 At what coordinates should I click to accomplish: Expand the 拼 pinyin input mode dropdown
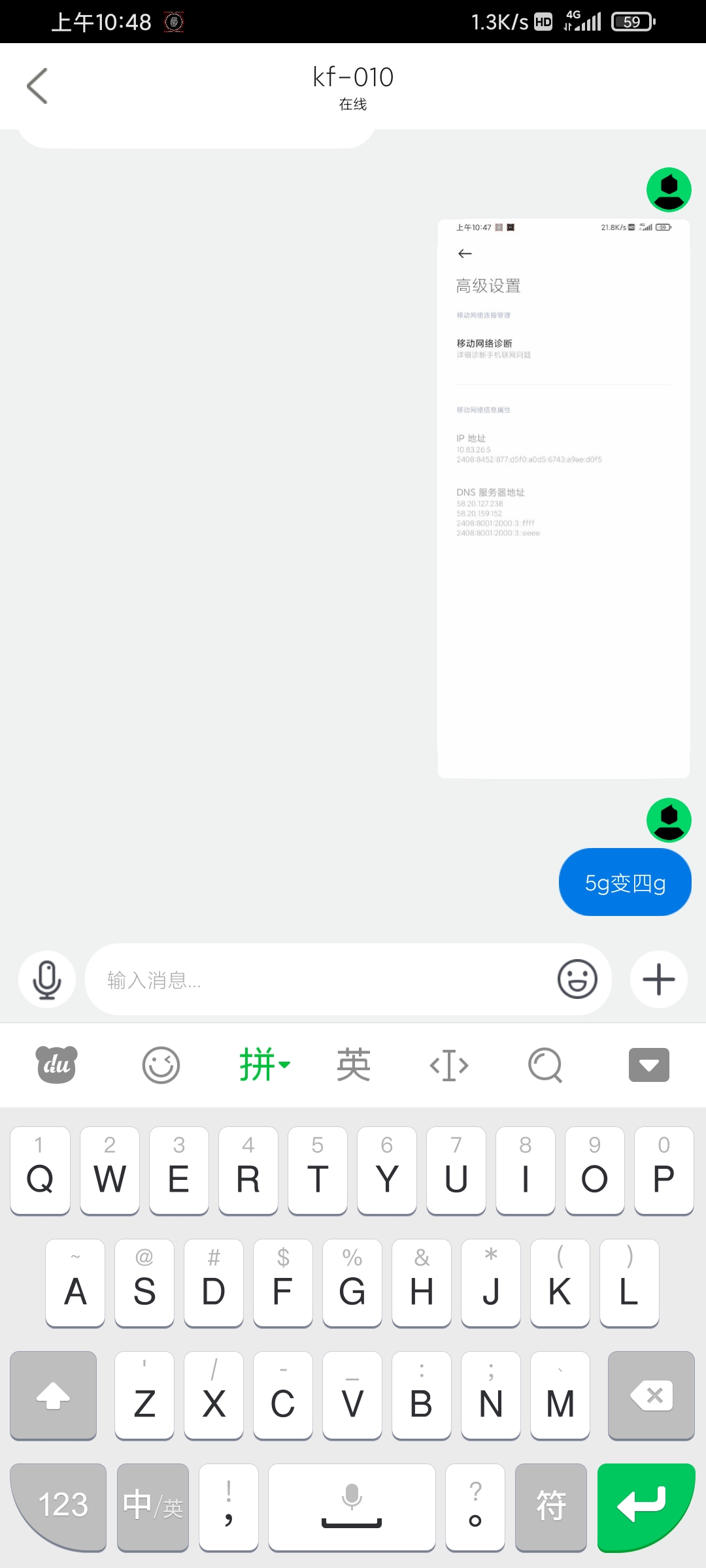coord(264,1065)
